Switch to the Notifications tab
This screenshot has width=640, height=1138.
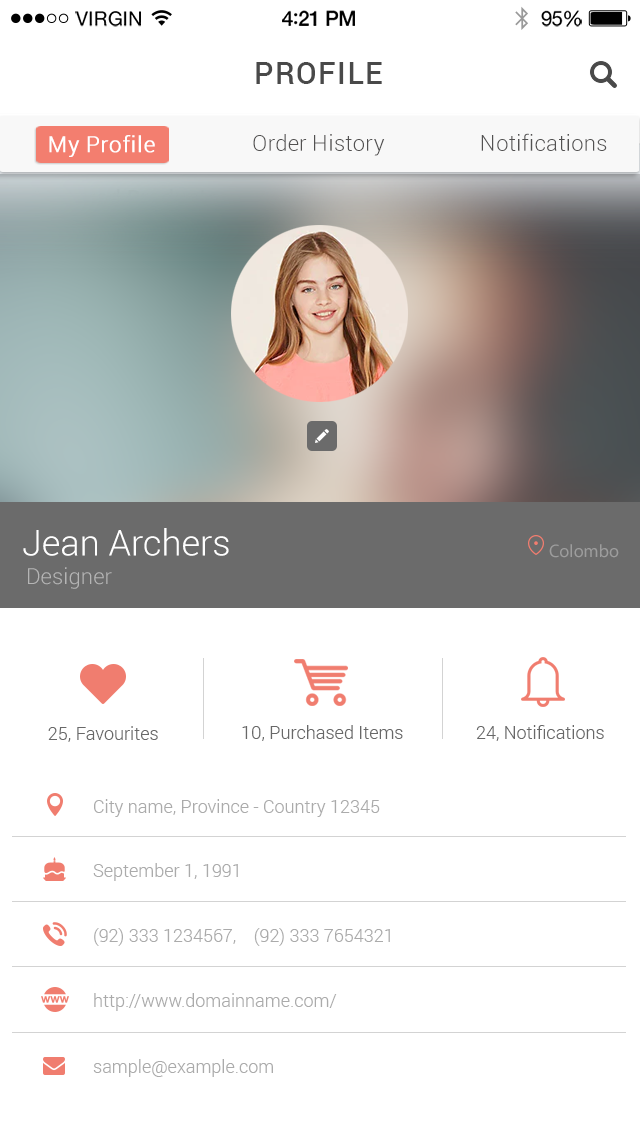[543, 144]
